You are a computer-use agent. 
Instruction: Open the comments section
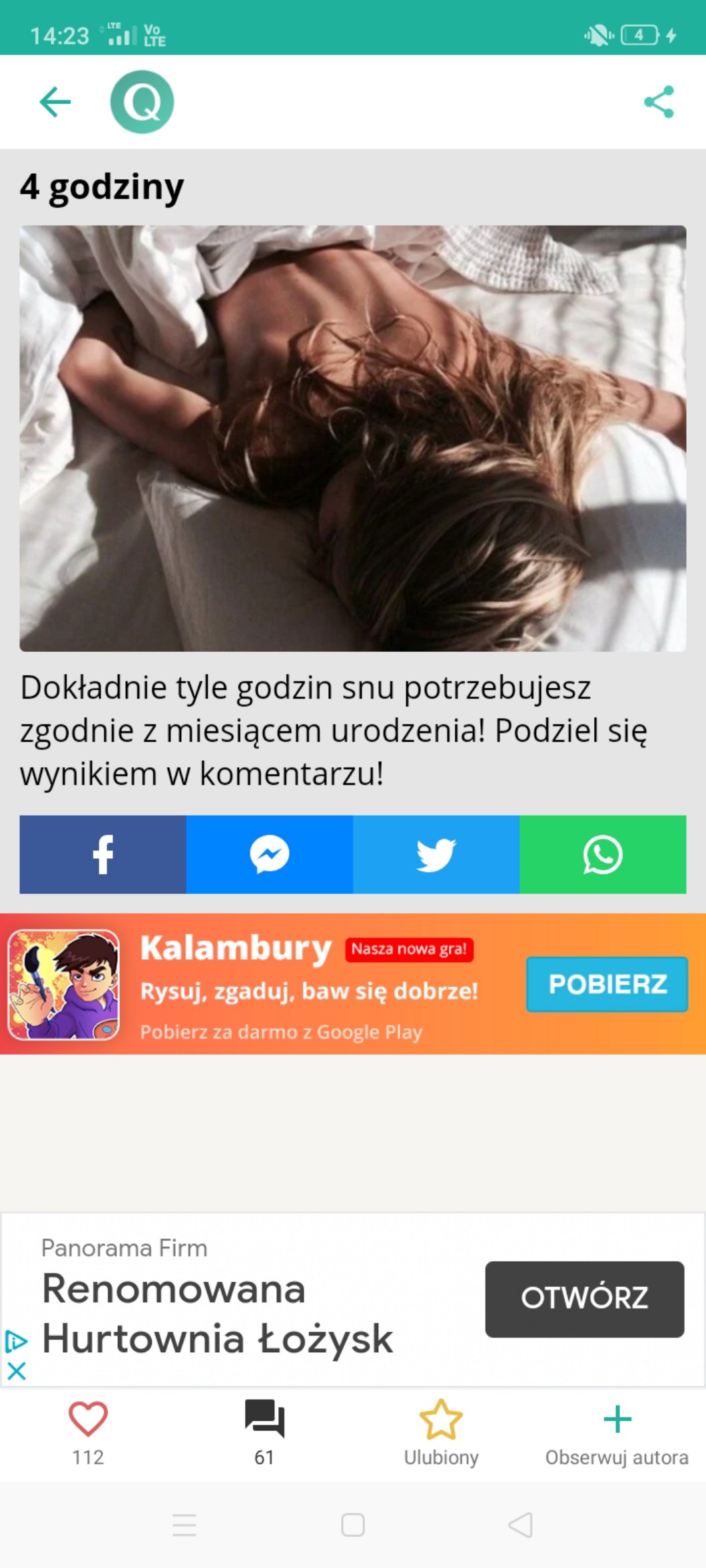tap(264, 1432)
